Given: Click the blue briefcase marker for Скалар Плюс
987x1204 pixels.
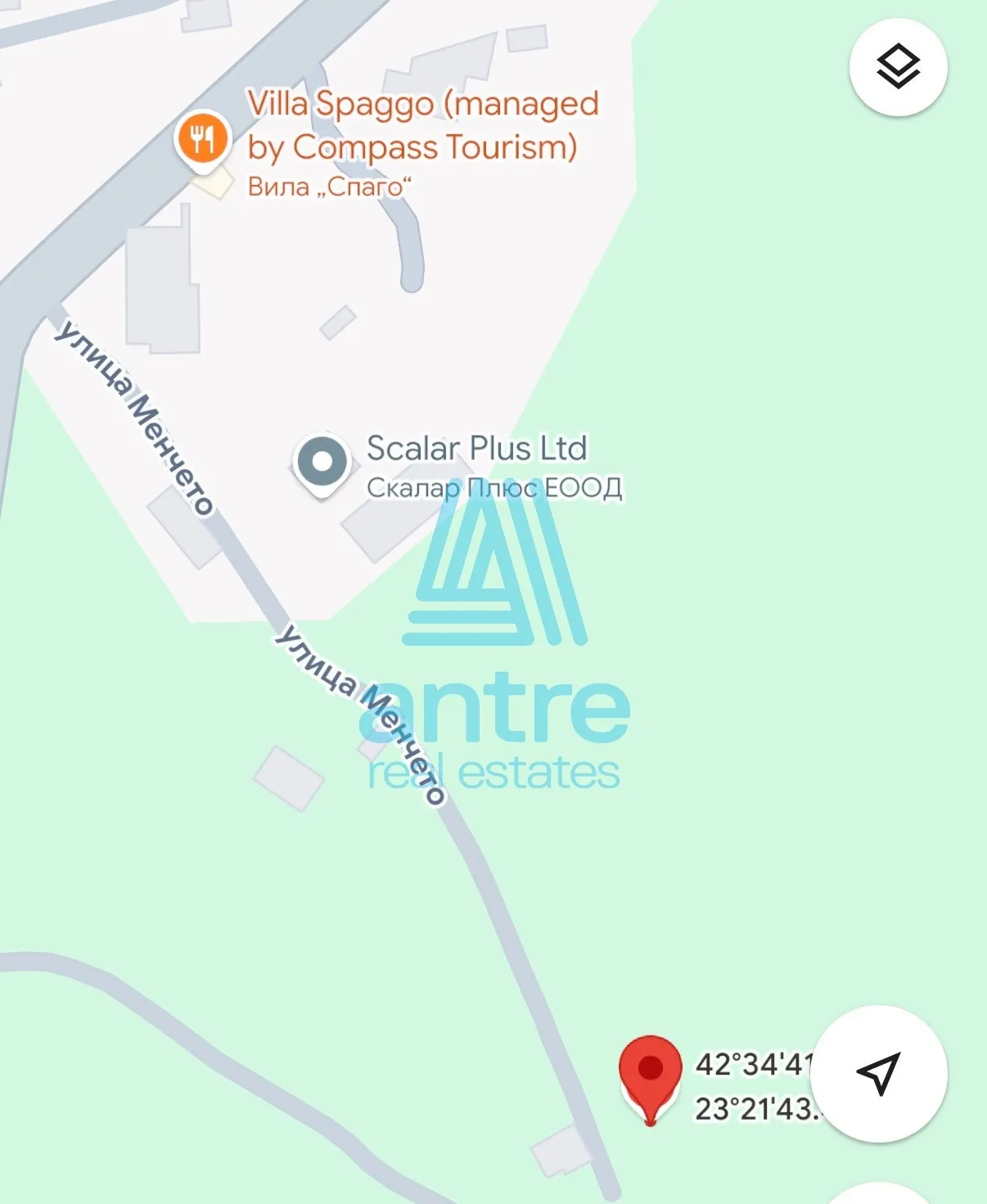Looking at the screenshot, I should 324,461.
